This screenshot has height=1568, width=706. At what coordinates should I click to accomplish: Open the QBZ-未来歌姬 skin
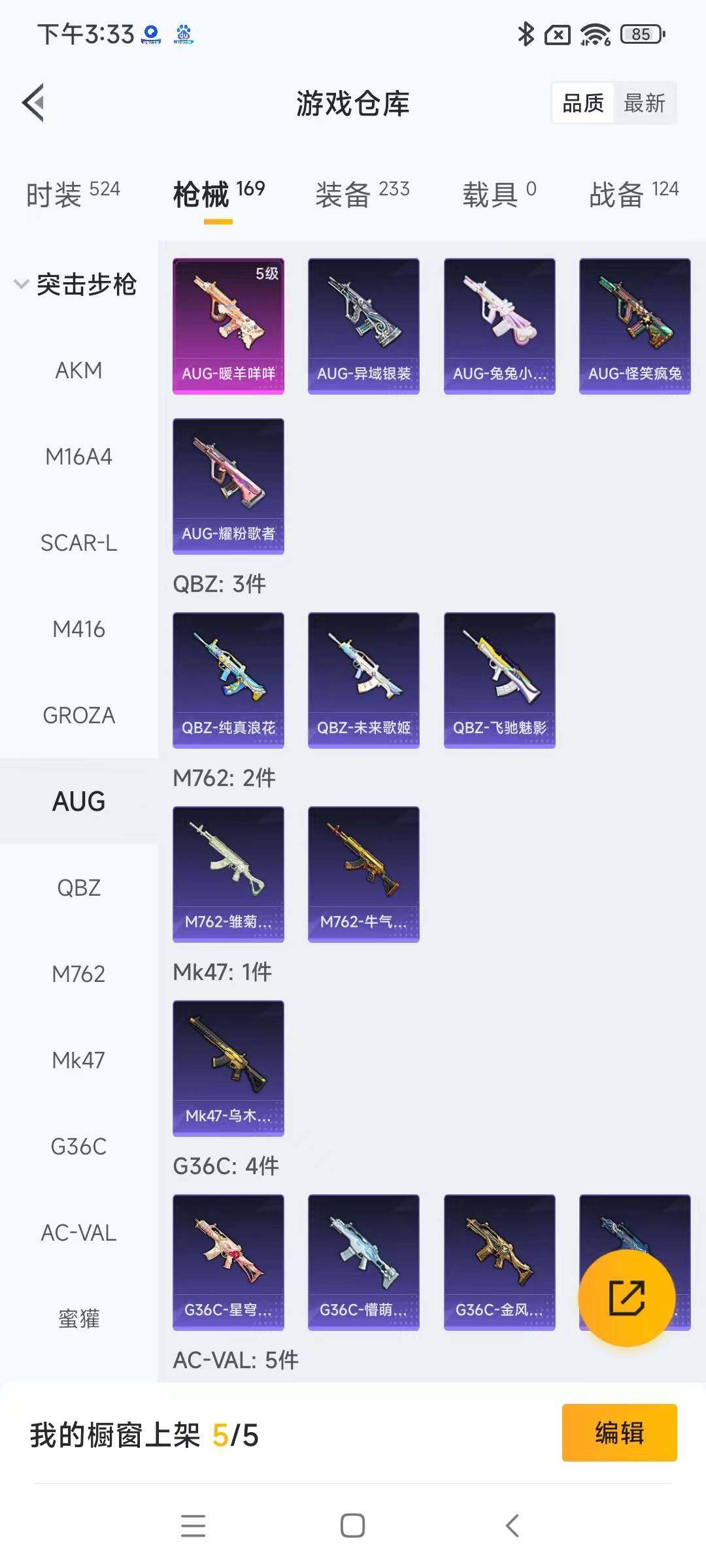[x=363, y=680]
